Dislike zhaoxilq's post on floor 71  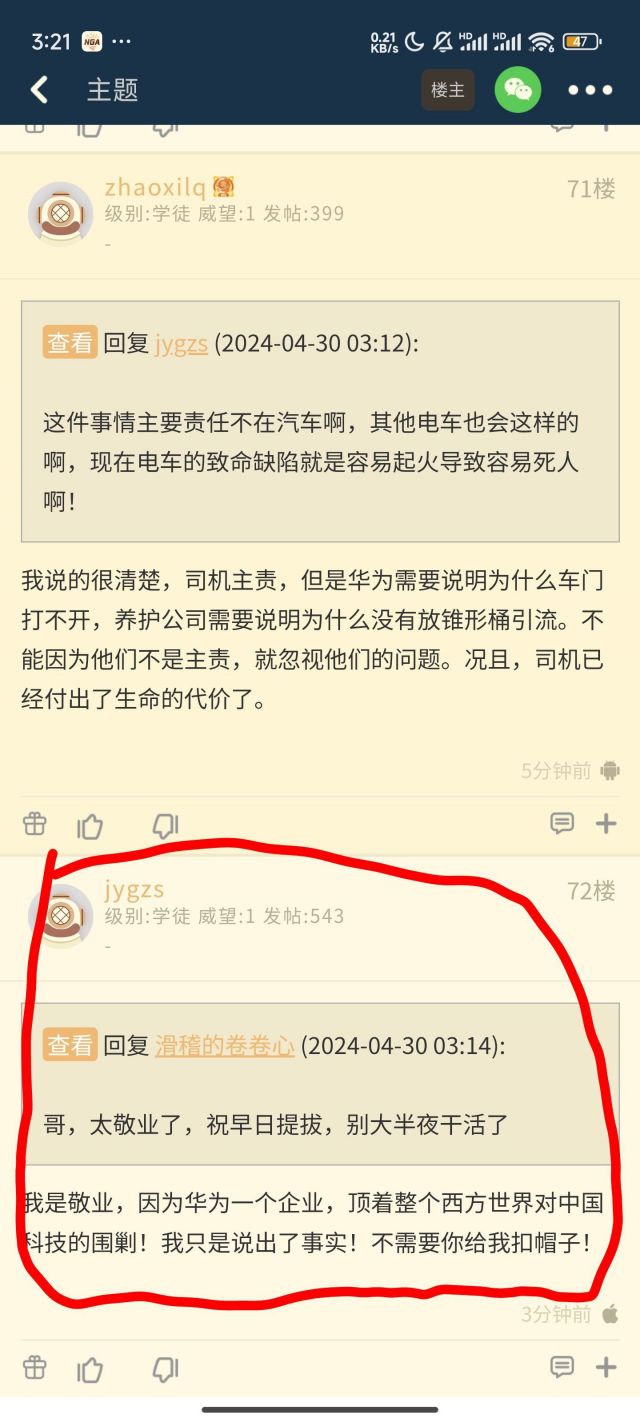coord(165,825)
